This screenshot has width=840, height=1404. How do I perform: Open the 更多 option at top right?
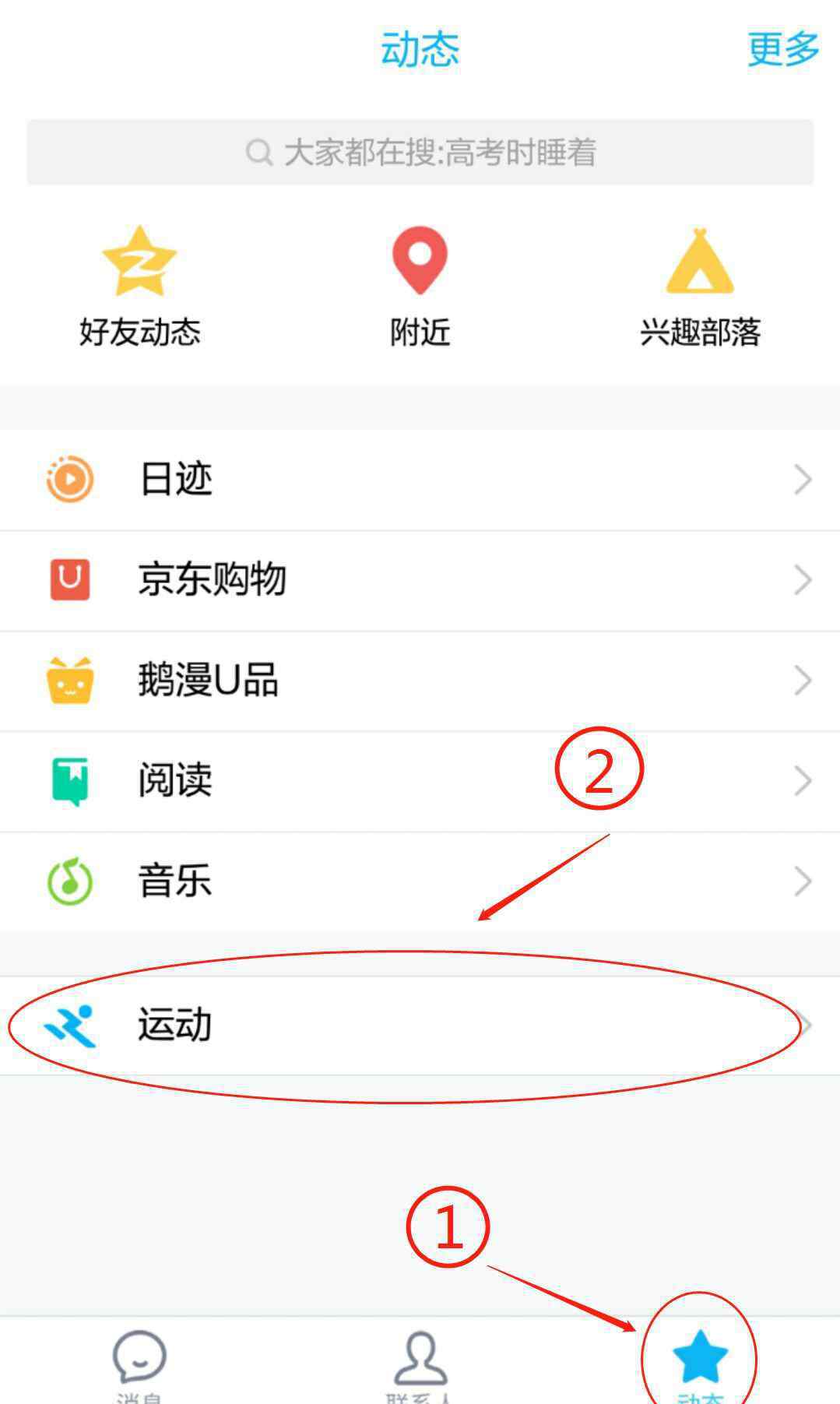pos(783,49)
